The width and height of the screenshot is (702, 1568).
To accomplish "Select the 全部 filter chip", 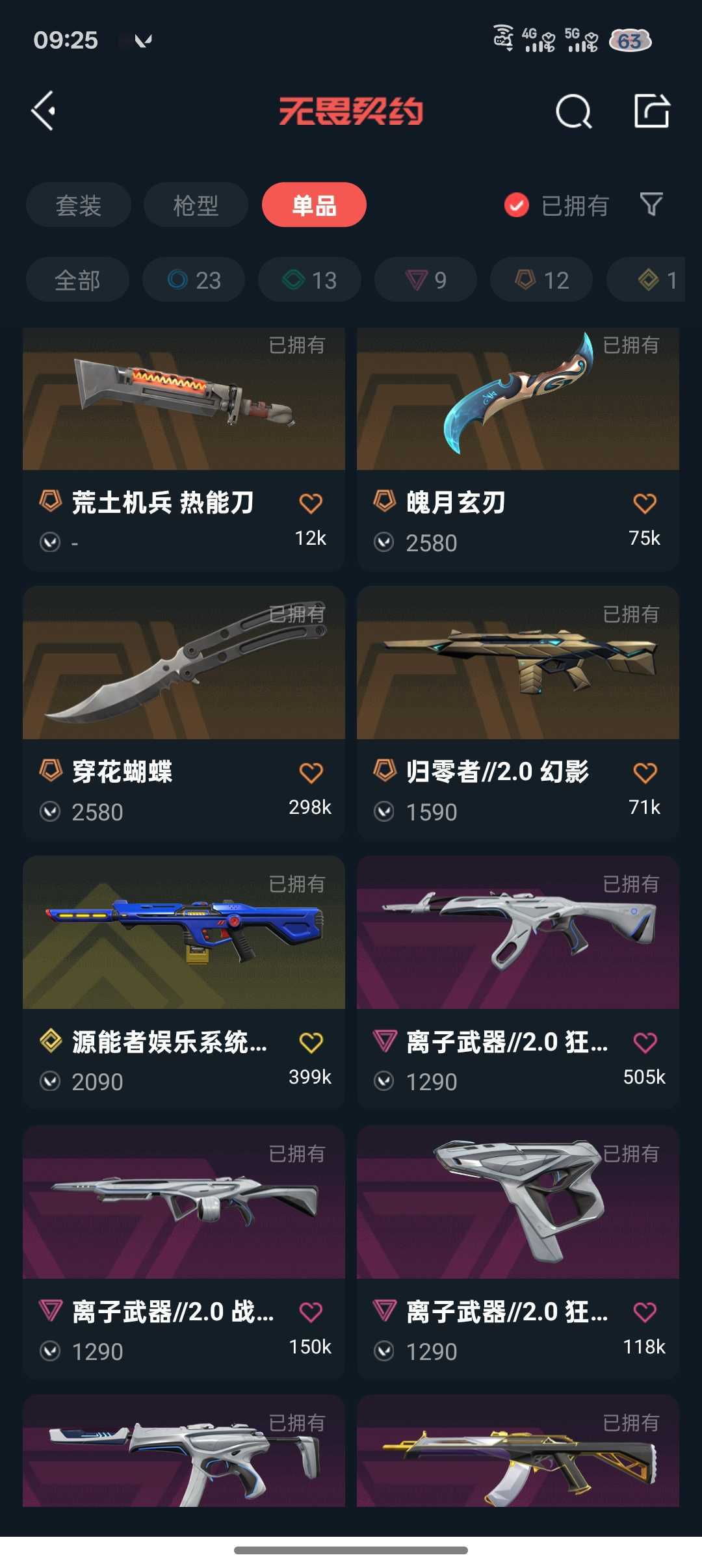I will click(x=77, y=280).
